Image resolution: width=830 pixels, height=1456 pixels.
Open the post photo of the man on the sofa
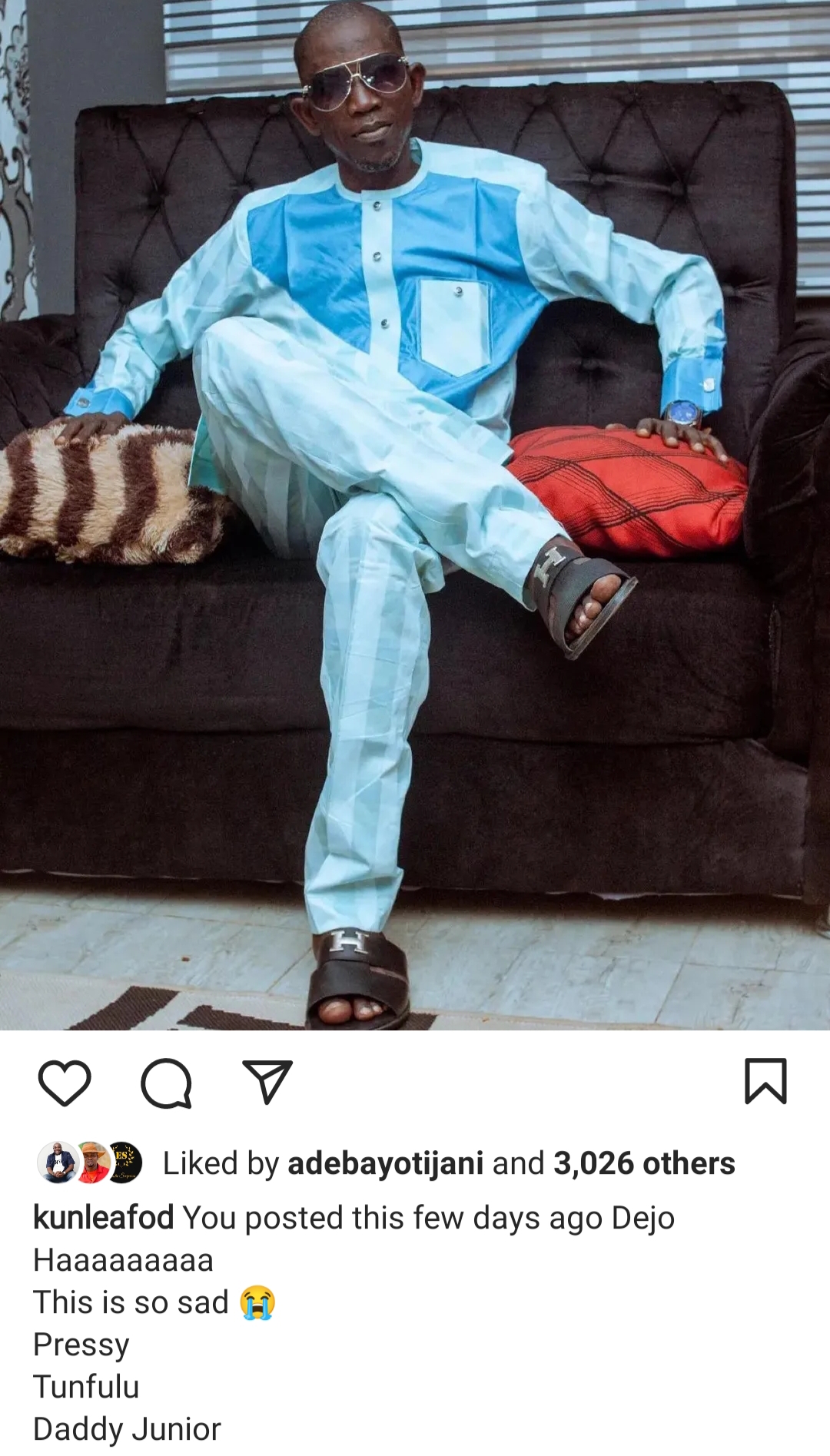pos(415,515)
